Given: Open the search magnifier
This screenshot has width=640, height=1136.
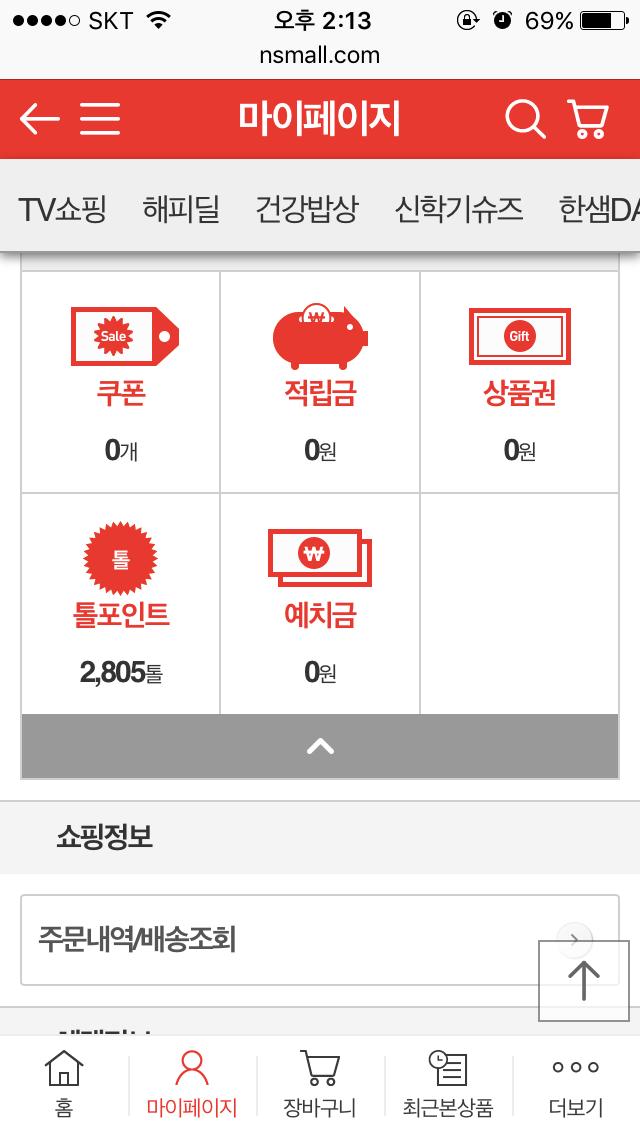Looking at the screenshot, I should coord(525,120).
